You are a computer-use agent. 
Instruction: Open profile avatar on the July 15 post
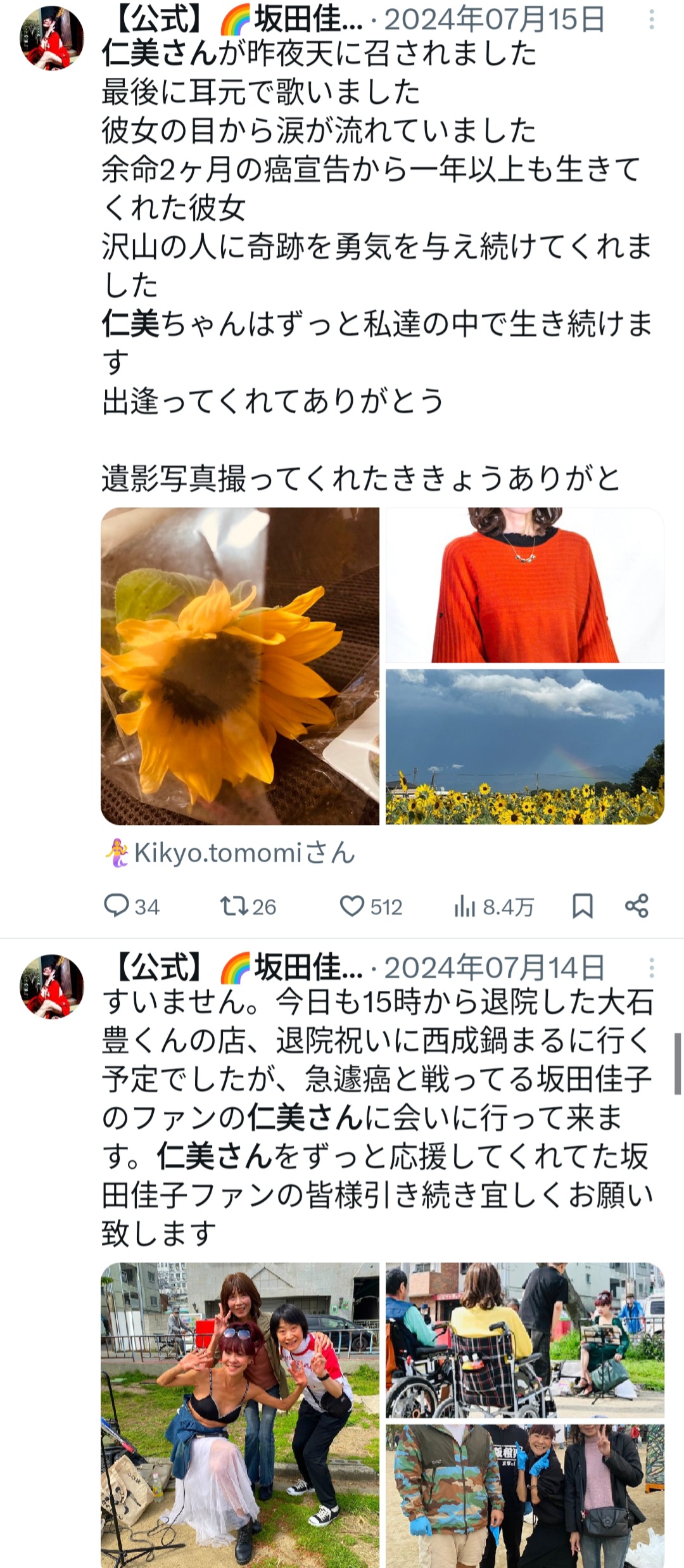click(x=52, y=39)
